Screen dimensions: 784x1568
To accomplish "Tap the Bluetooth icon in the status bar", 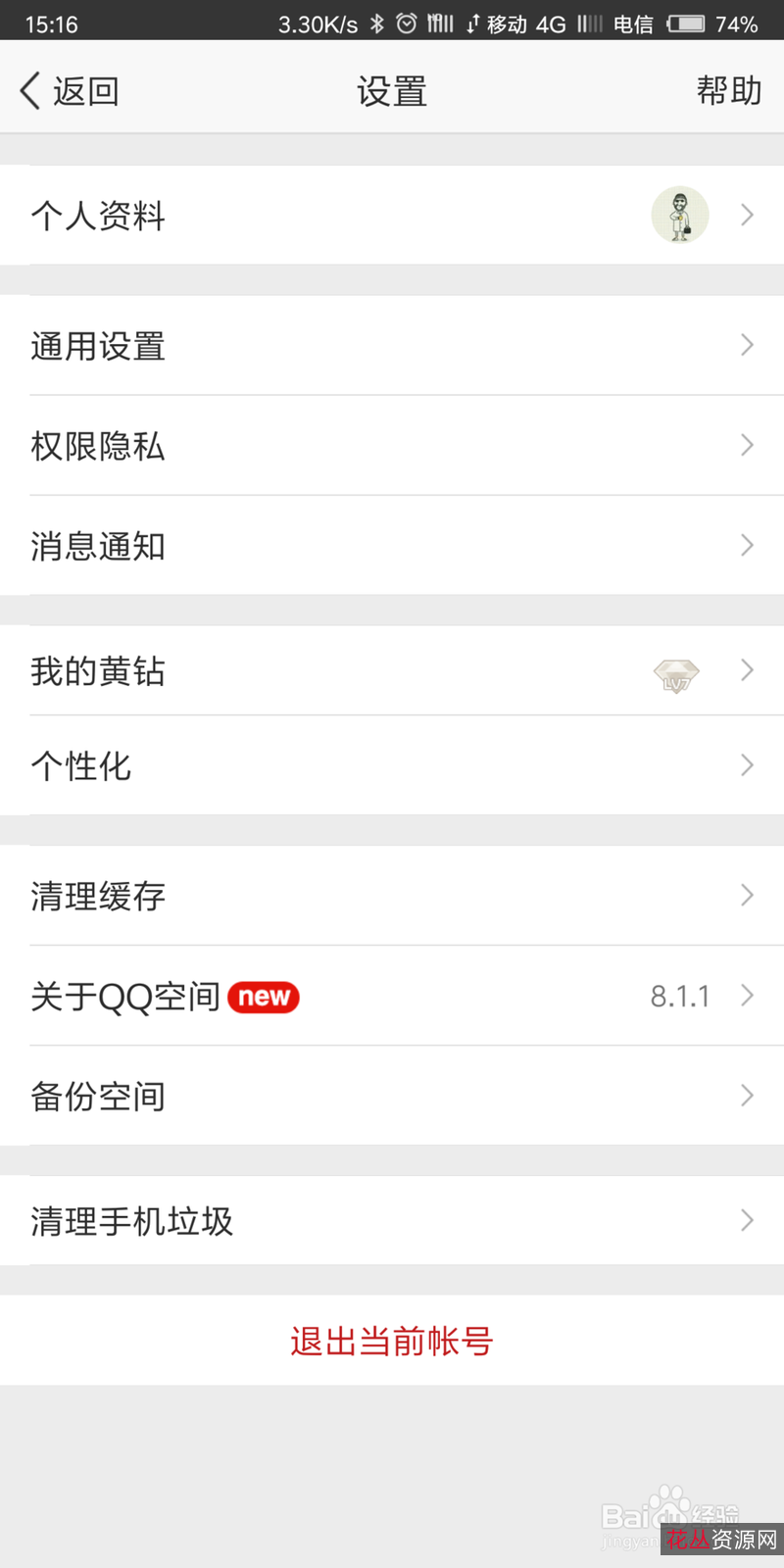I will (x=375, y=24).
